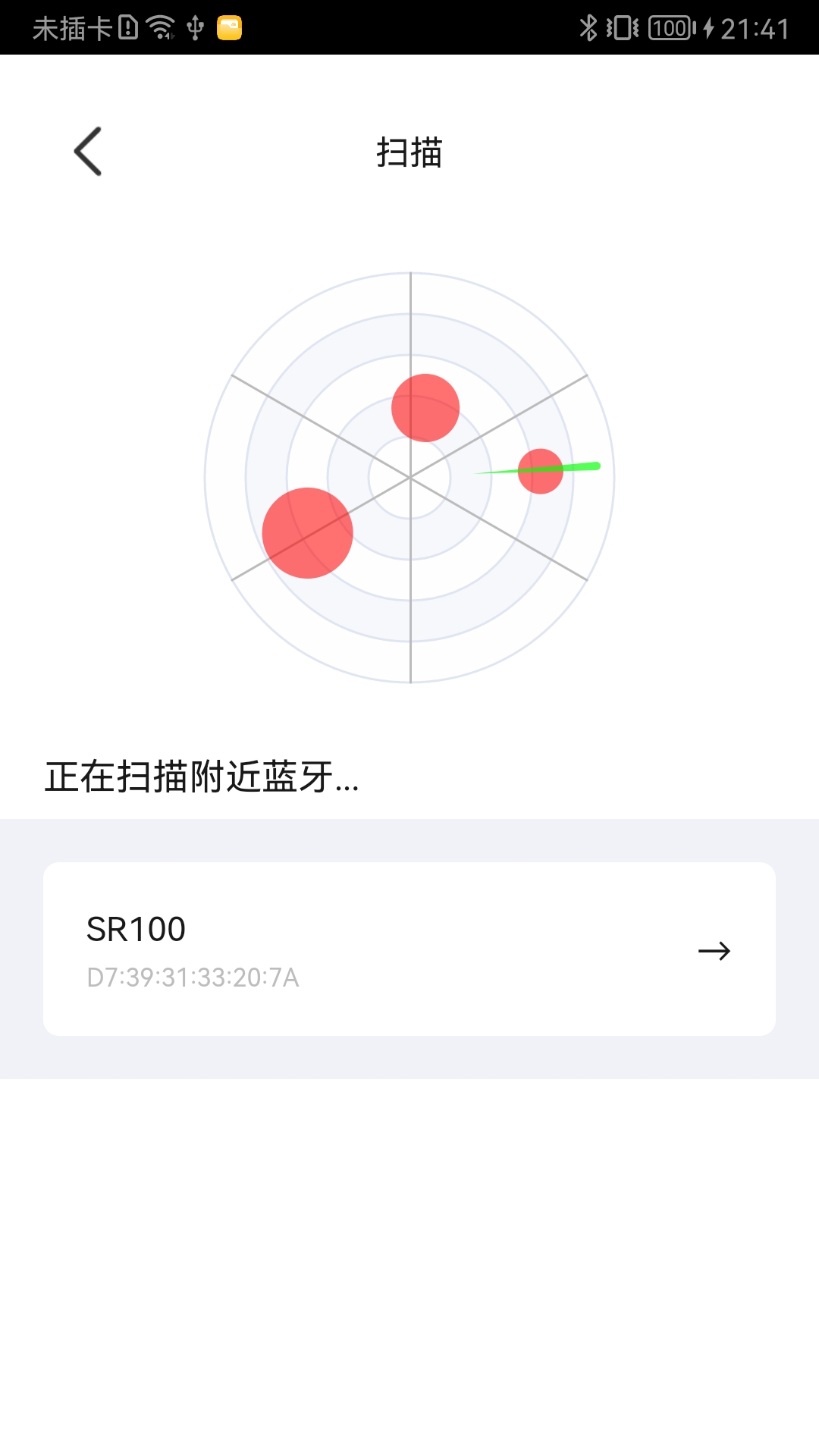Tap the top red device dot on radar
The width and height of the screenshot is (819, 1456).
[x=425, y=407]
